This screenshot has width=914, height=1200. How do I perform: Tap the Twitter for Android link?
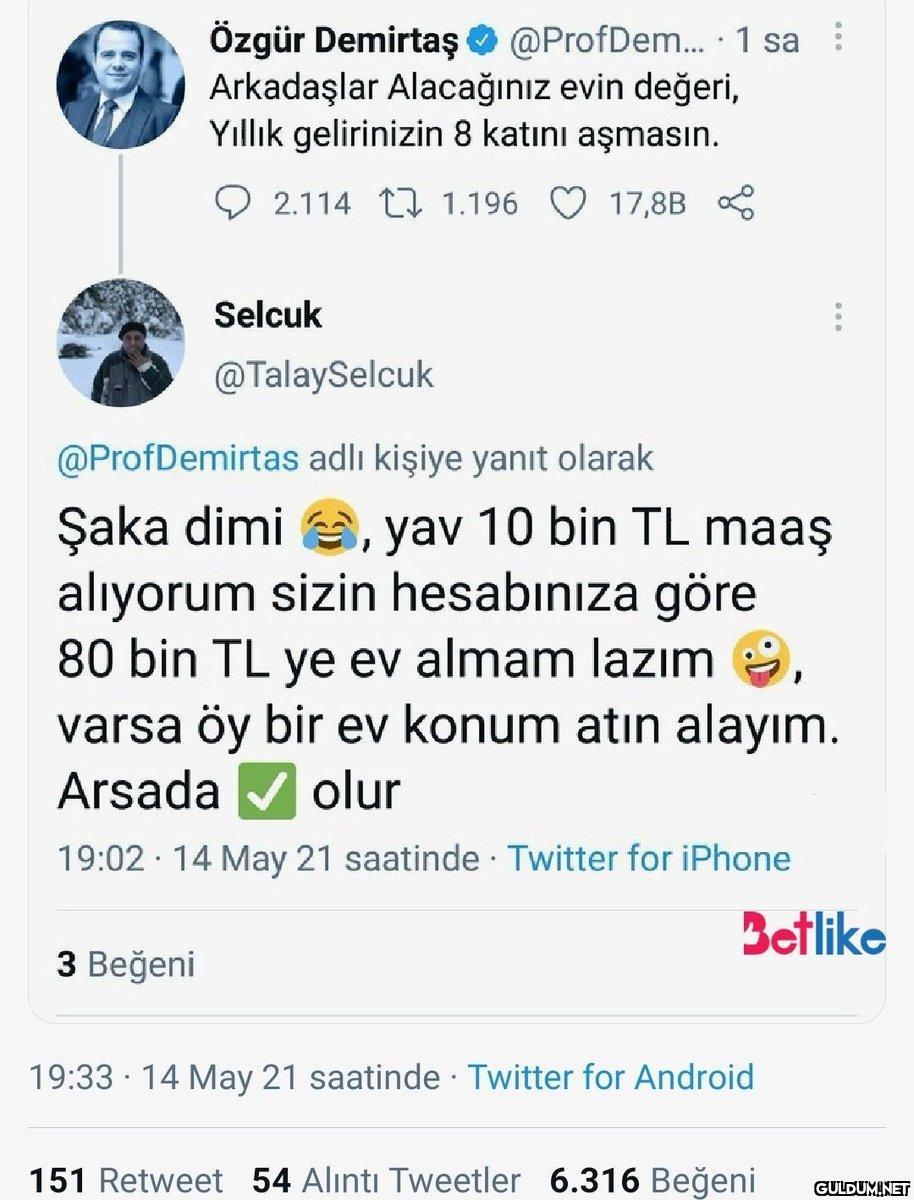[610, 1077]
